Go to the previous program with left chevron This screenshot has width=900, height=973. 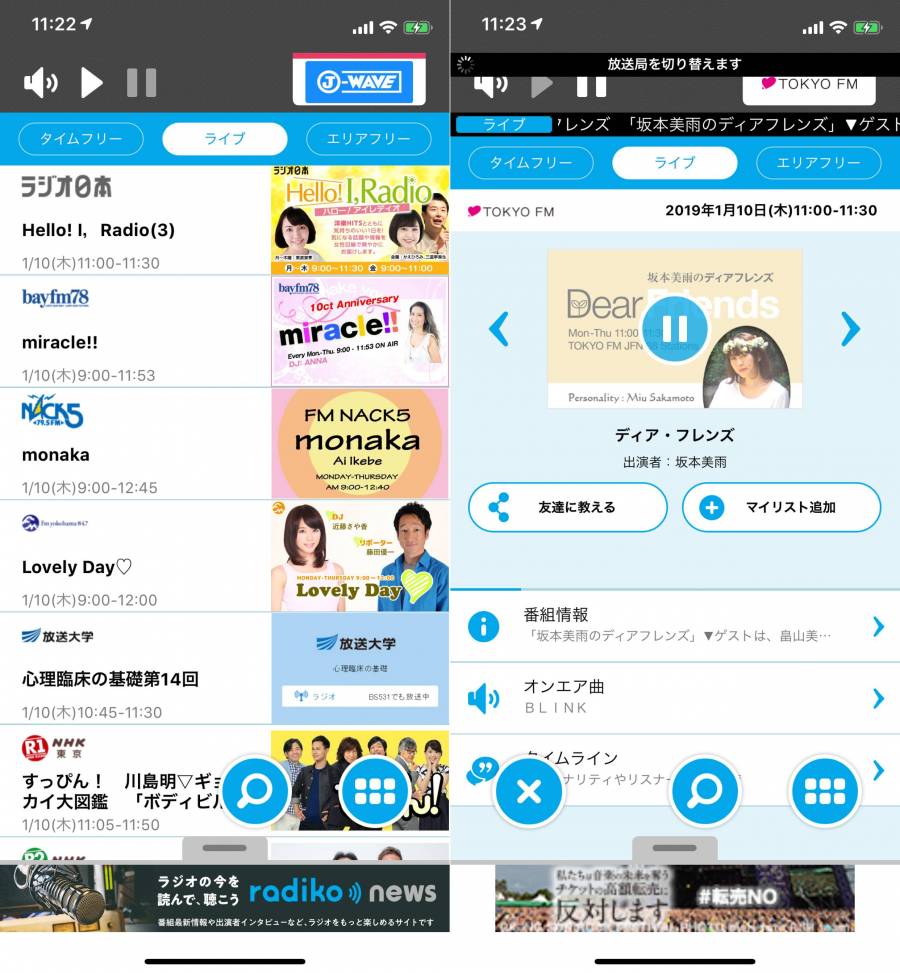[x=498, y=329]
